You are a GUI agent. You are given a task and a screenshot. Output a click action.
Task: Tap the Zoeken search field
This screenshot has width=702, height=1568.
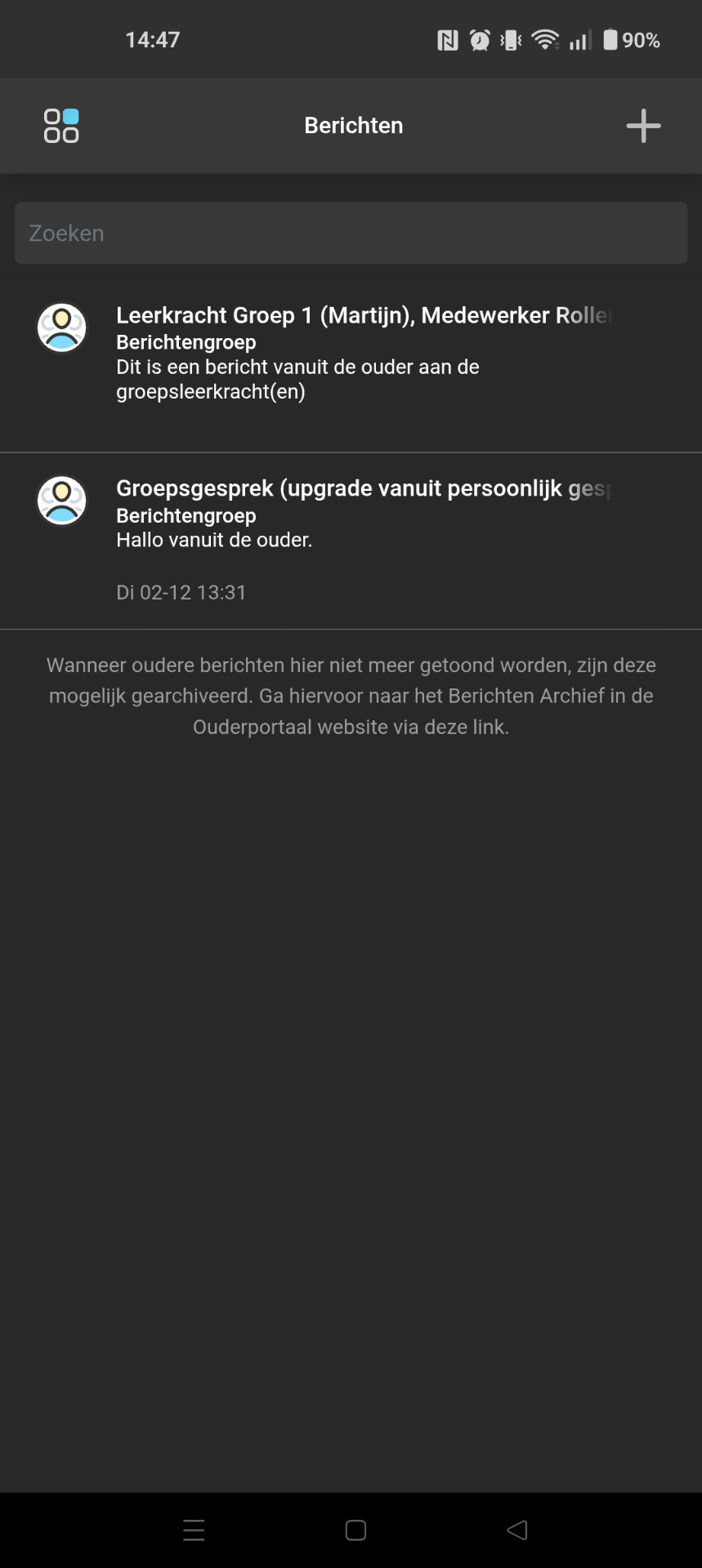tap(351, 234)
